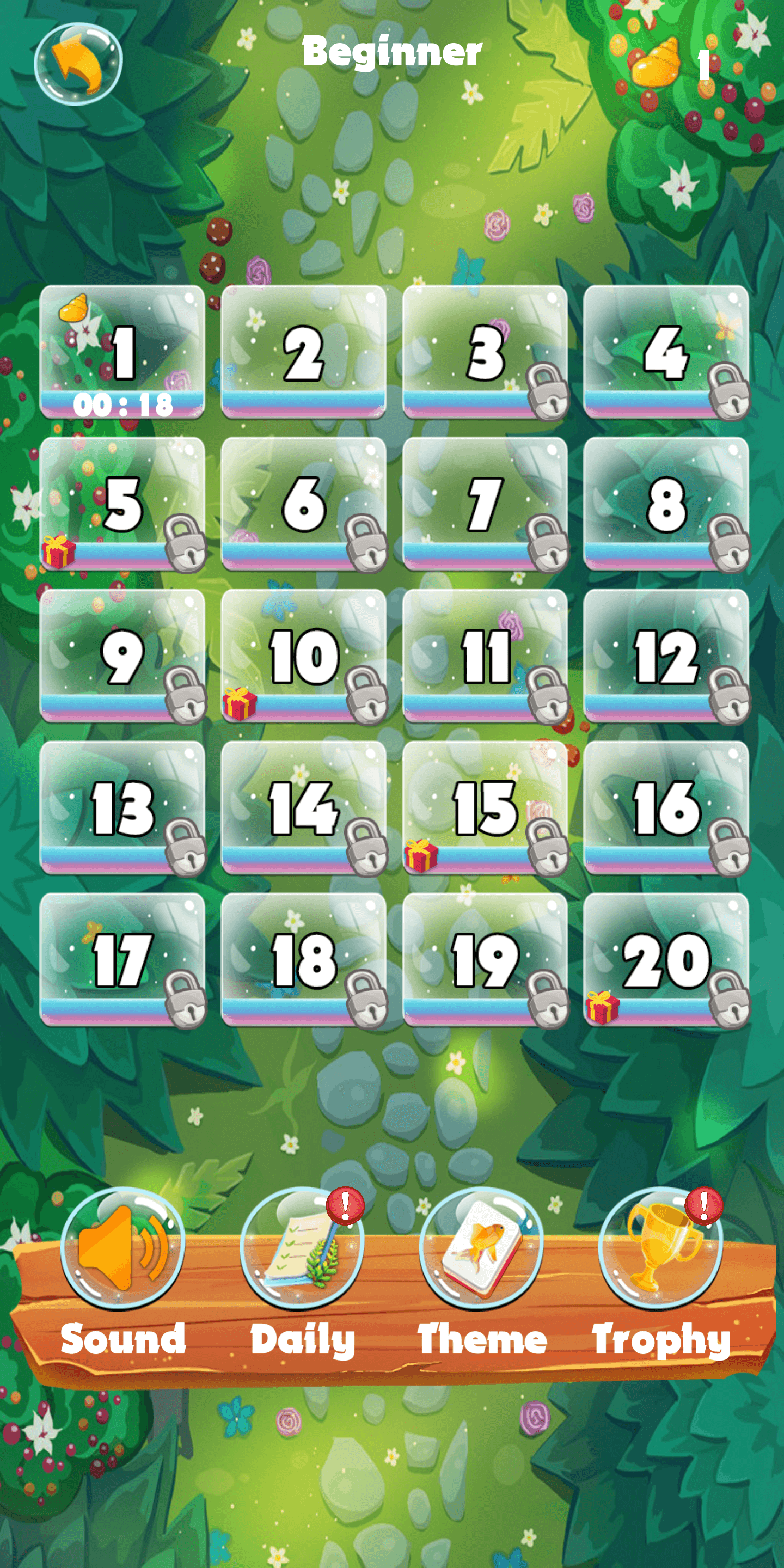Viewport: 784px width, 1568px height.
Task: Select locked level 3
Action: [485, 352]
